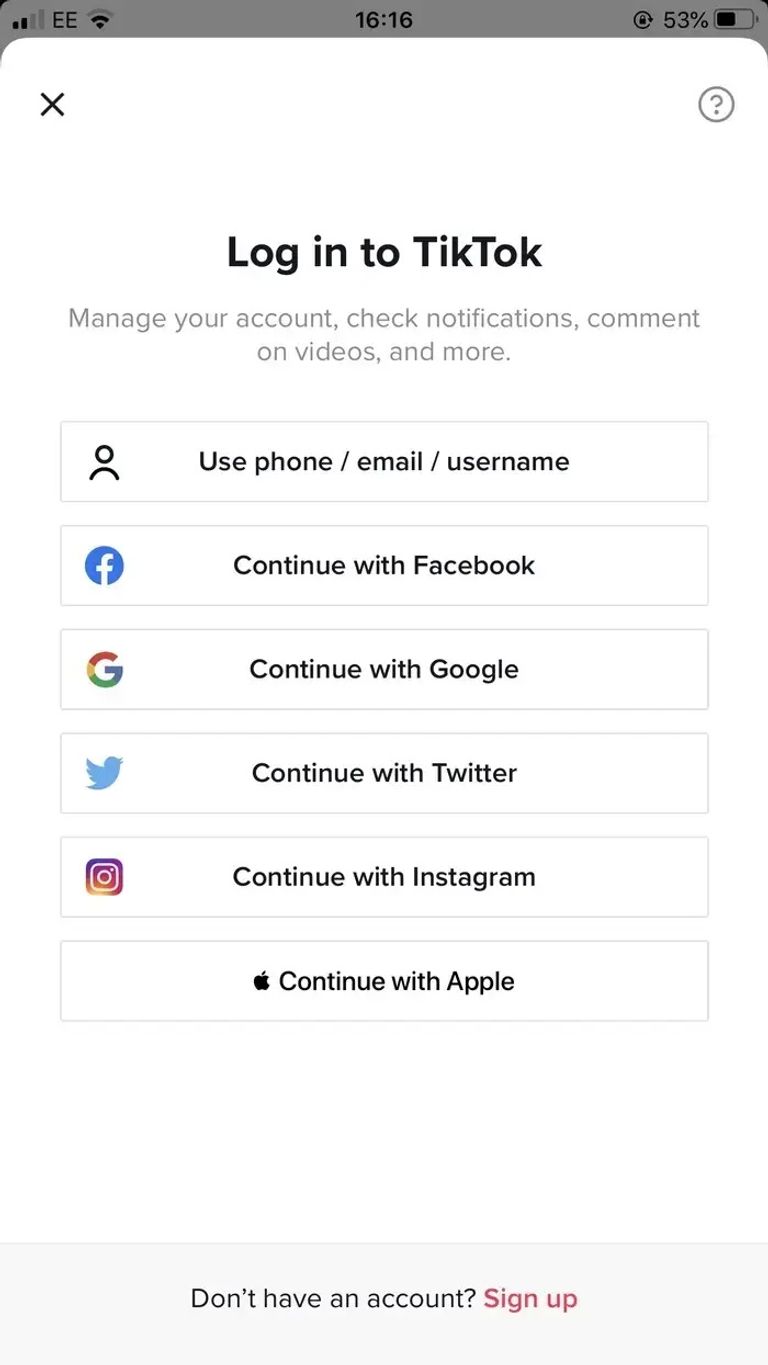The height and width of the screenshot is (1365, 768).
Task: Pick Continue with Apple
Action: click(384, 981)
